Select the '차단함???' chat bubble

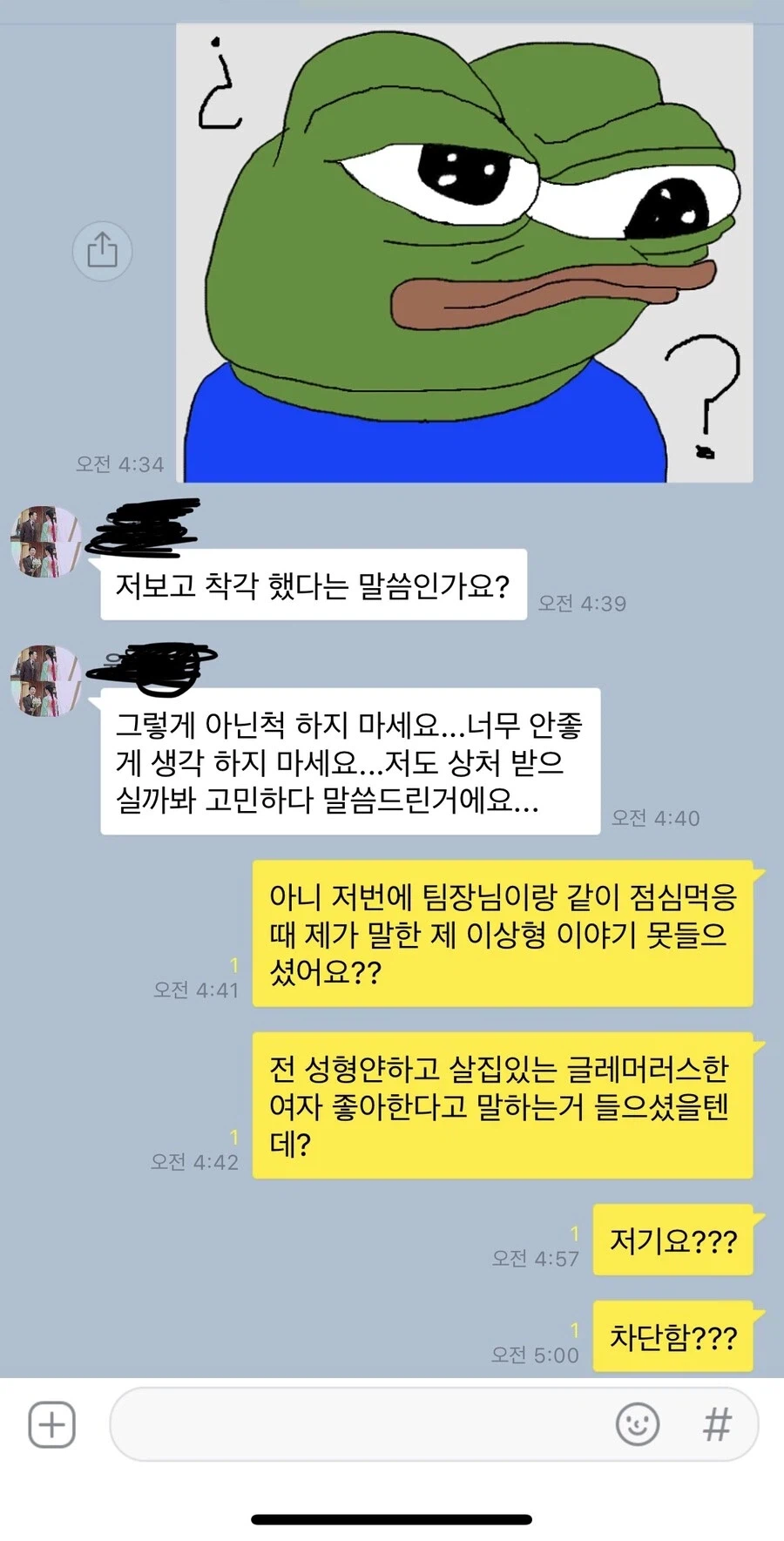coord(671,1337)
